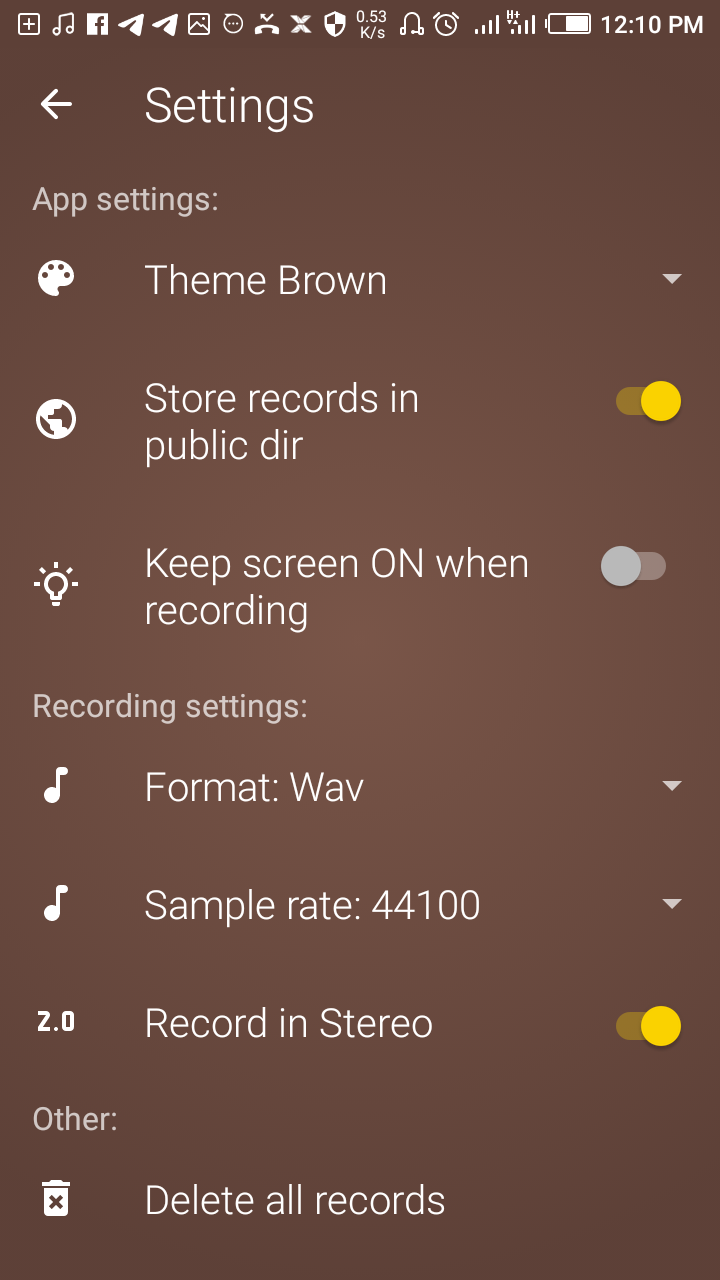
Task: Open the Theme Brown dropdown
Action: tap(671, 280)
